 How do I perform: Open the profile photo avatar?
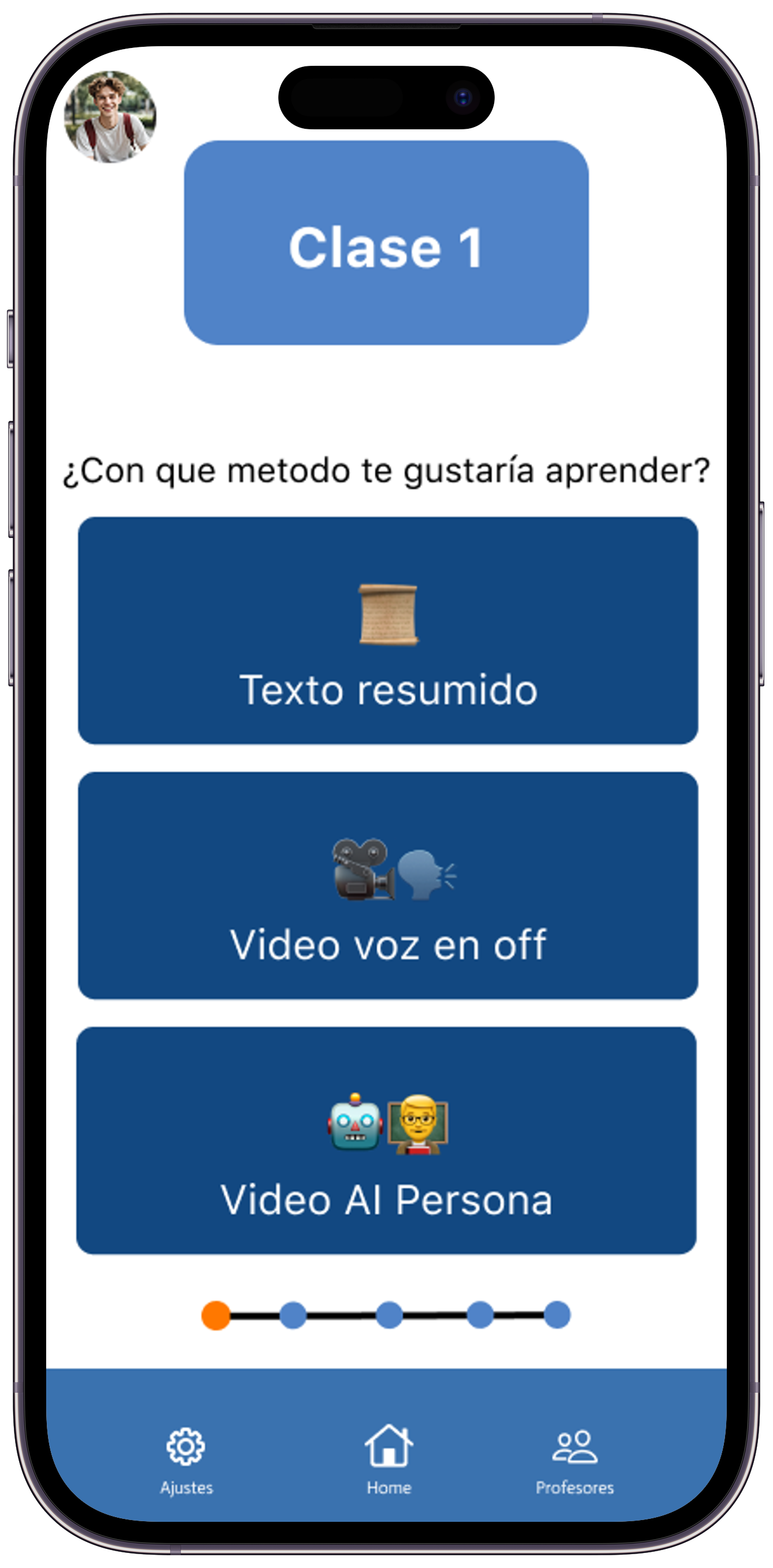(110, 117)
